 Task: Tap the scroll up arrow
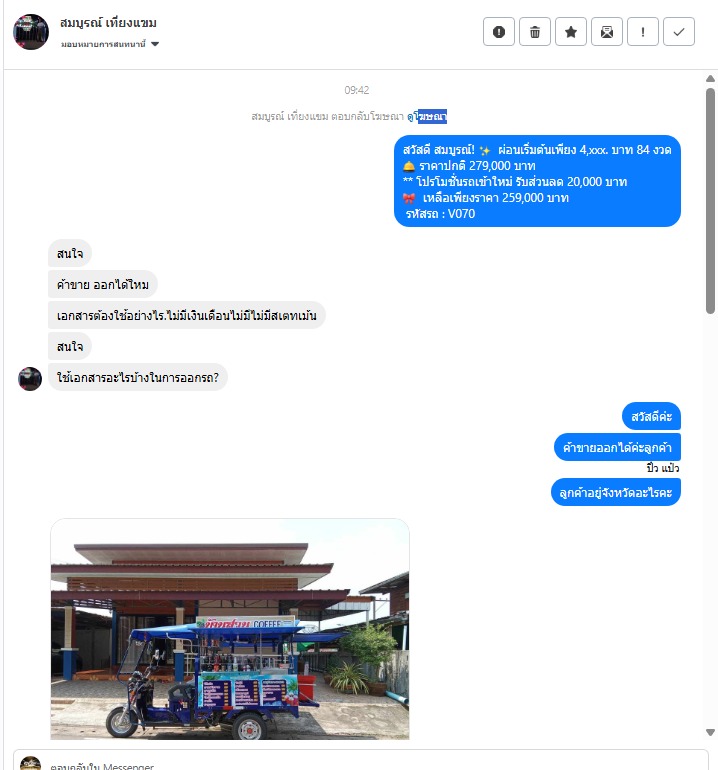[710, 78]
